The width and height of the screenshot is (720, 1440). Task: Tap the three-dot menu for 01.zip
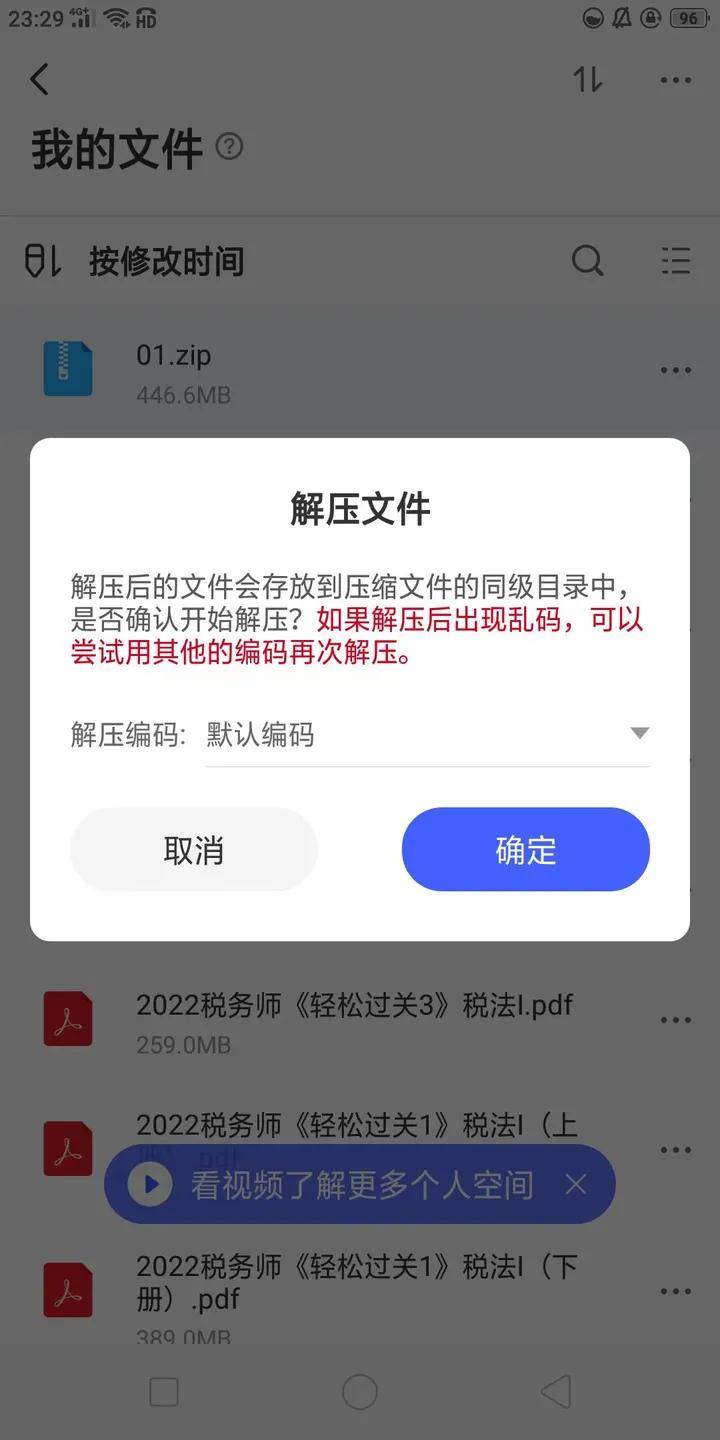[676, 370]
